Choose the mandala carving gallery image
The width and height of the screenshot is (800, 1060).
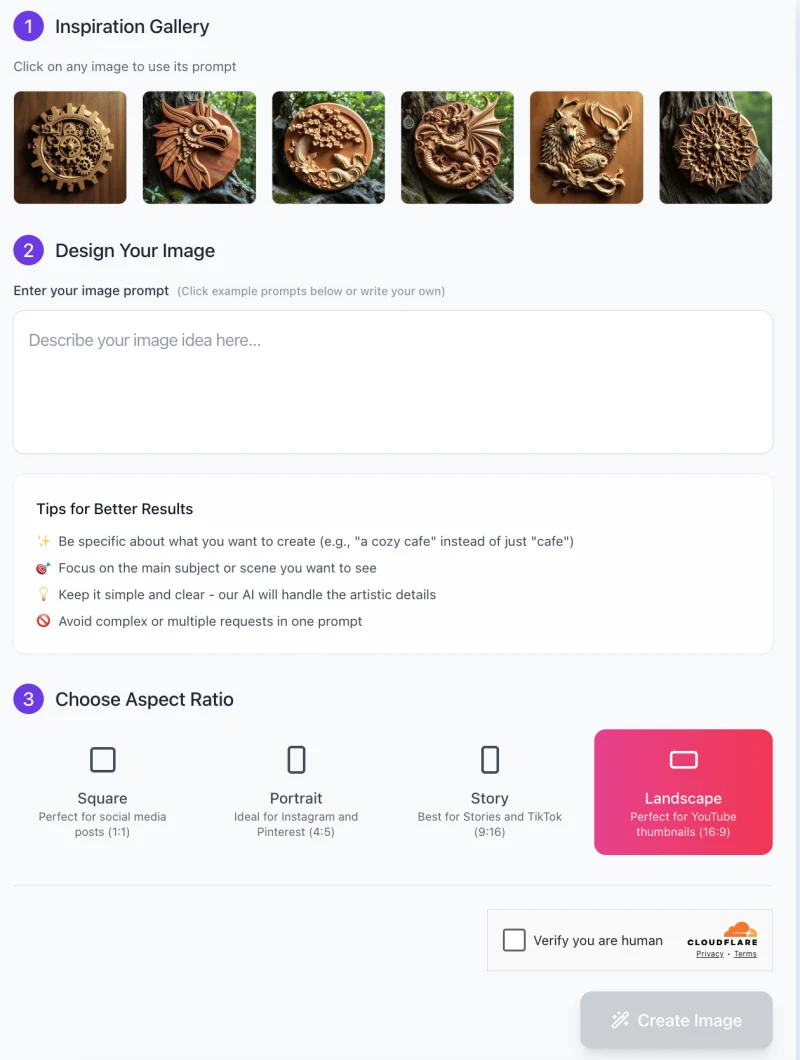(x=715, y=148)
